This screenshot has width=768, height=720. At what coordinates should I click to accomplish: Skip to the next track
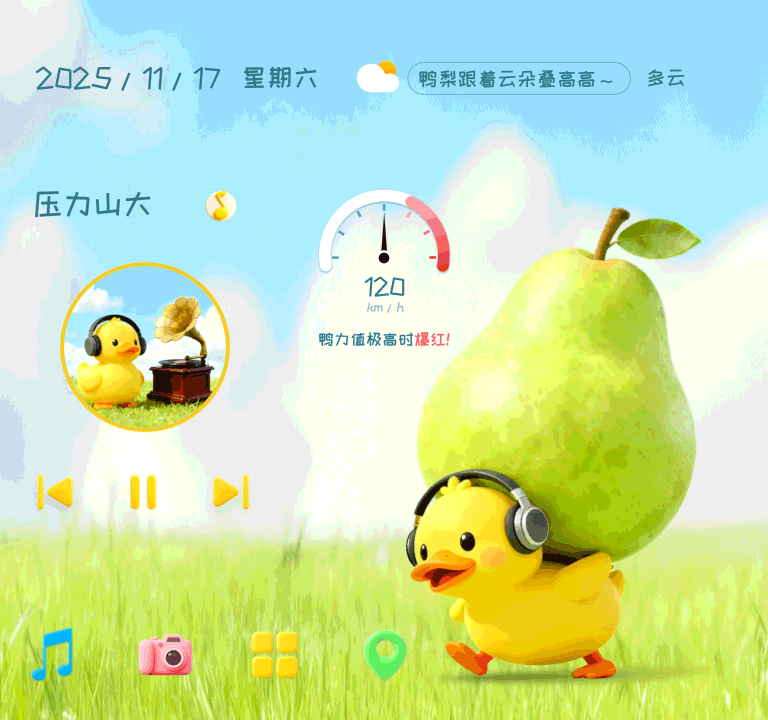231,492
